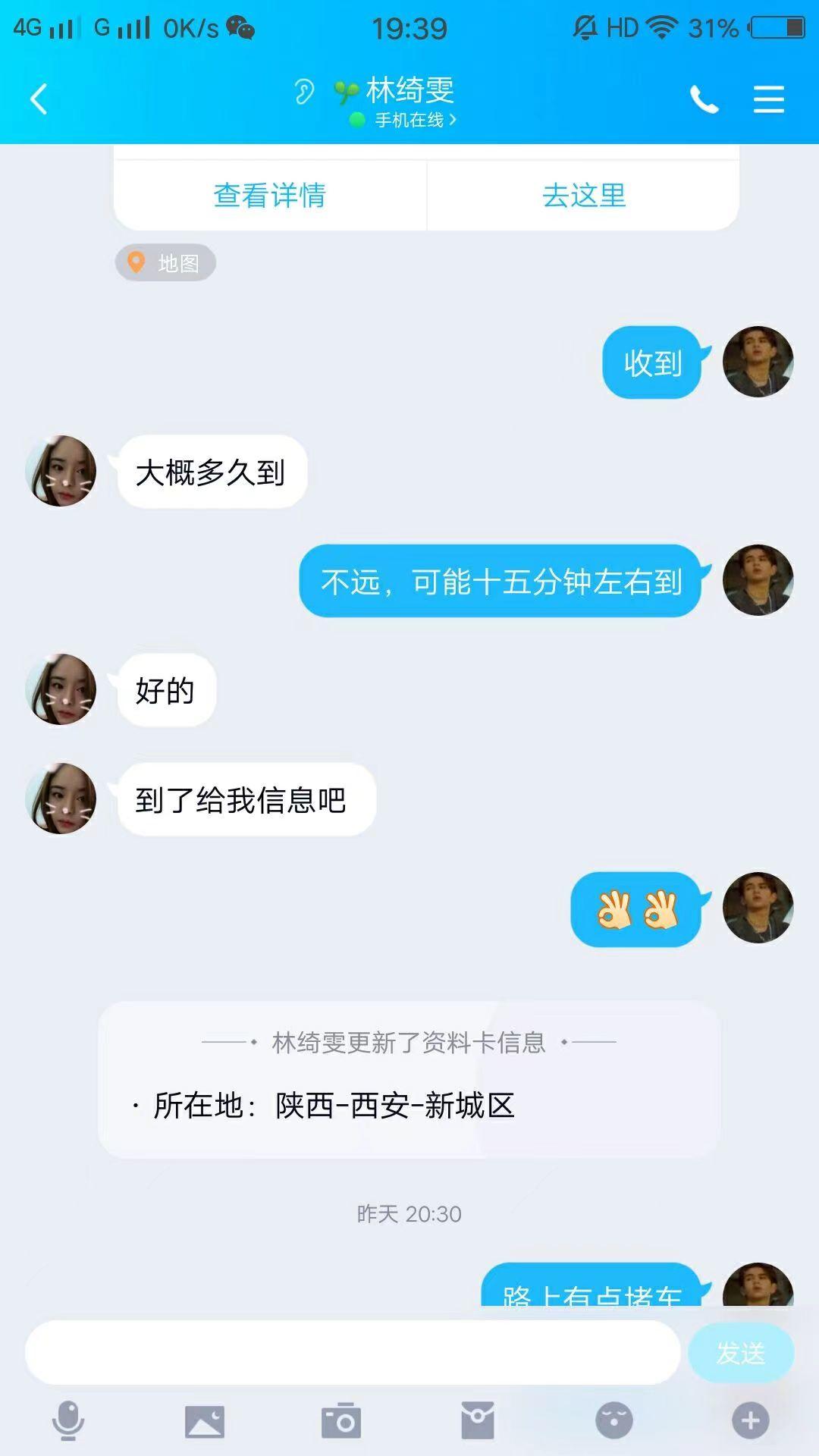Viewport: 819px width, 1456px height.
Task: Open the chat settings menu
Action: (x=768, y=99)
